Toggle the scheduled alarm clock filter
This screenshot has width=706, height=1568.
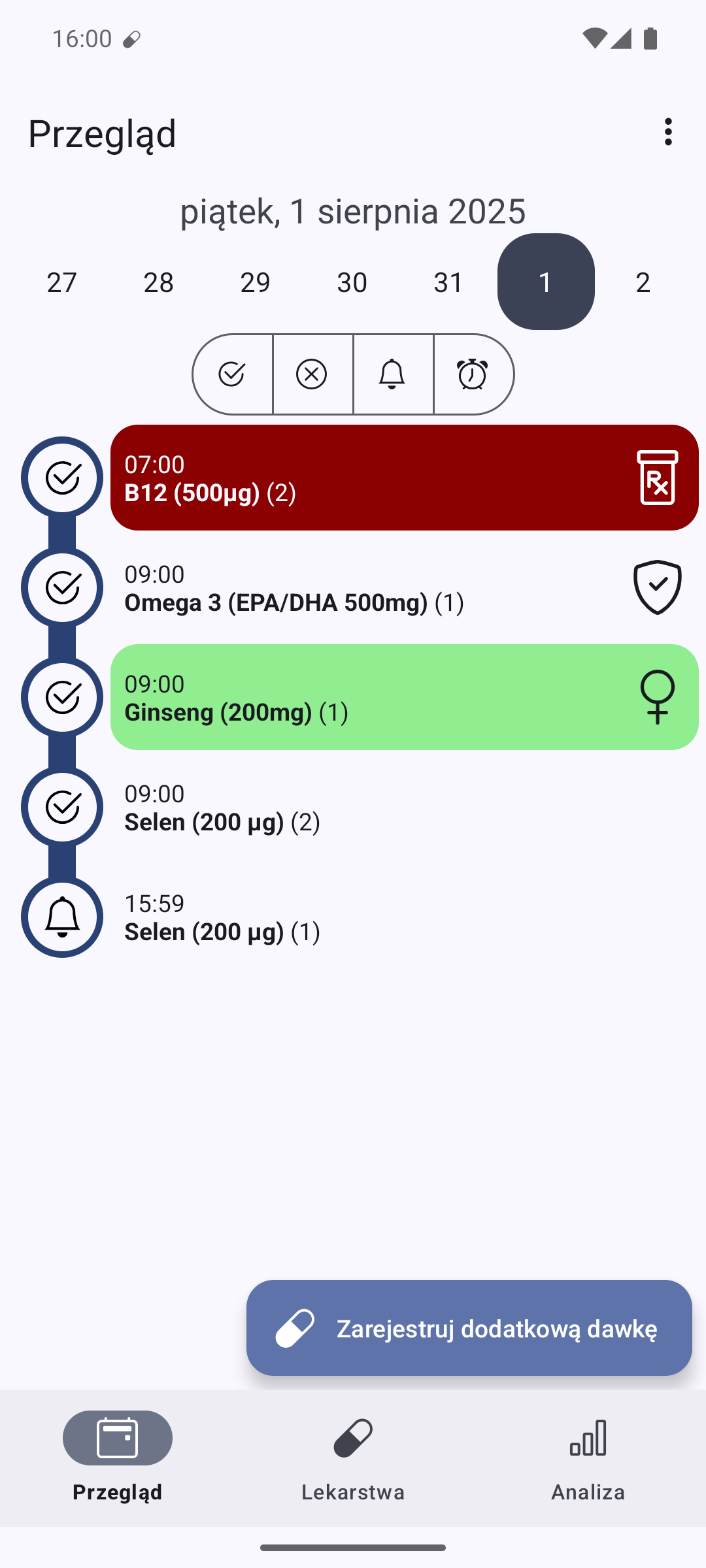tap(473, 374)
